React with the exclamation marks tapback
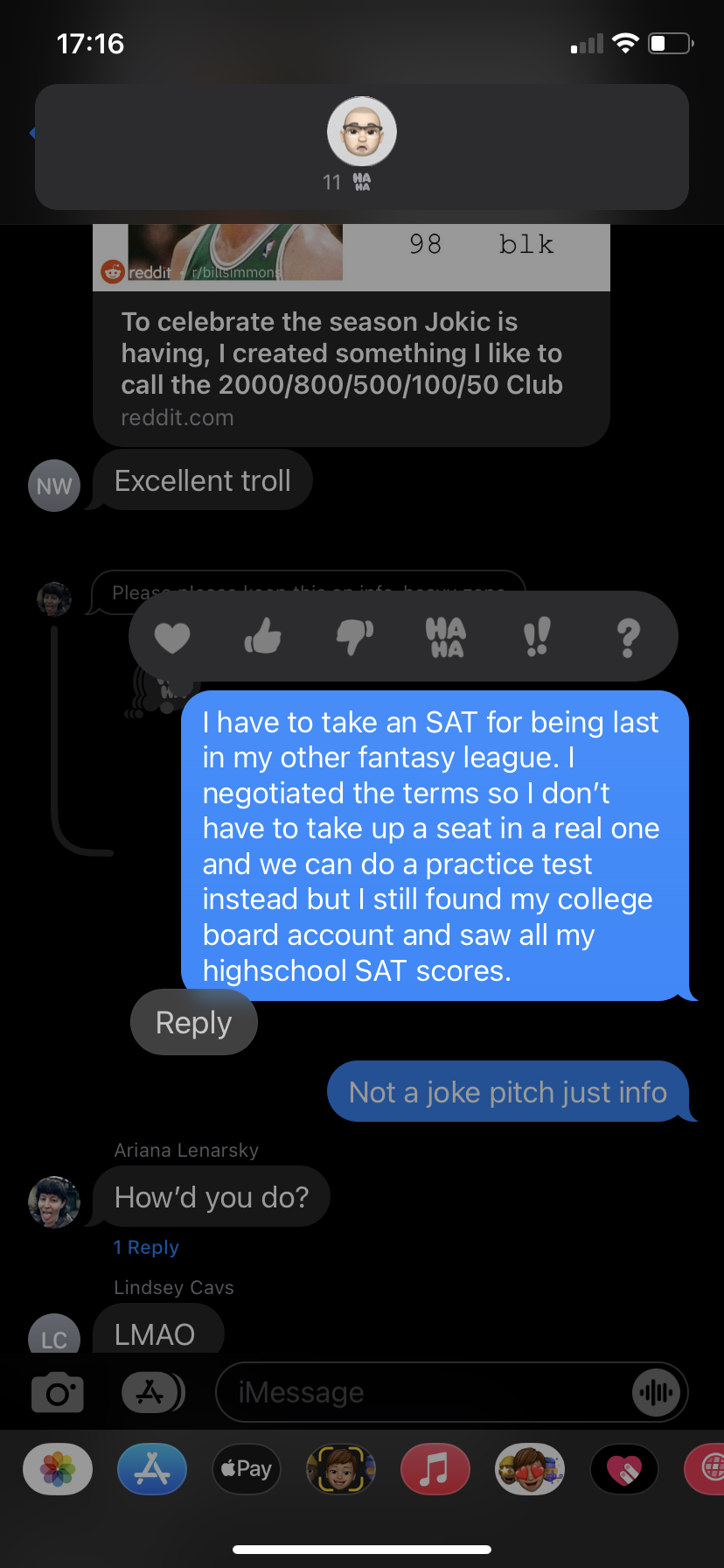The image size is (724, 1568). coord(537,636)
